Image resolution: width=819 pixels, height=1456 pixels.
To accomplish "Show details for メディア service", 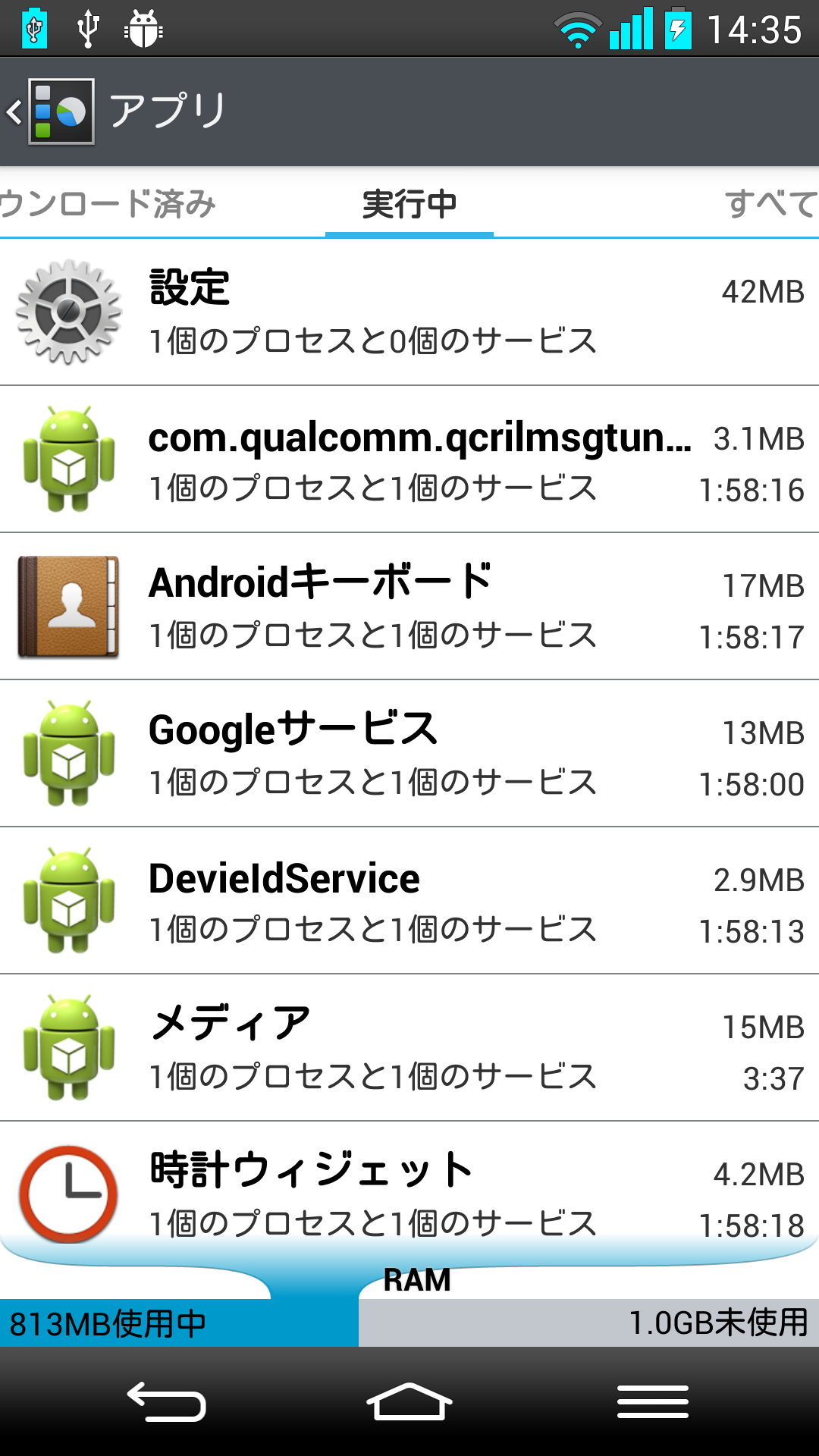I will coord(409,1048).
